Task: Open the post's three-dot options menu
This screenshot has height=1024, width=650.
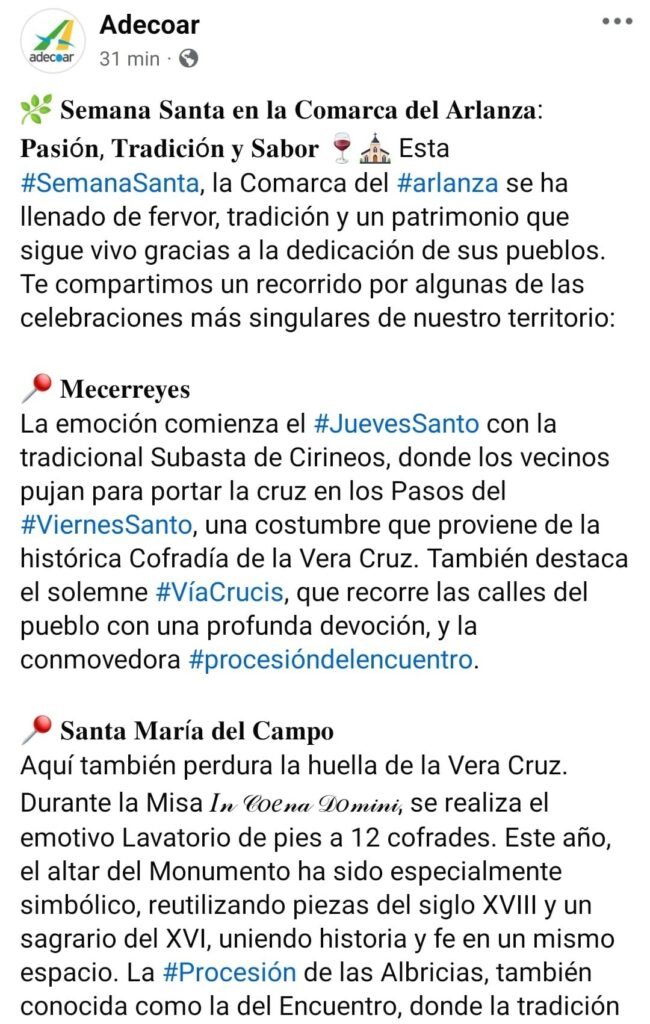Action: (617, 22)
